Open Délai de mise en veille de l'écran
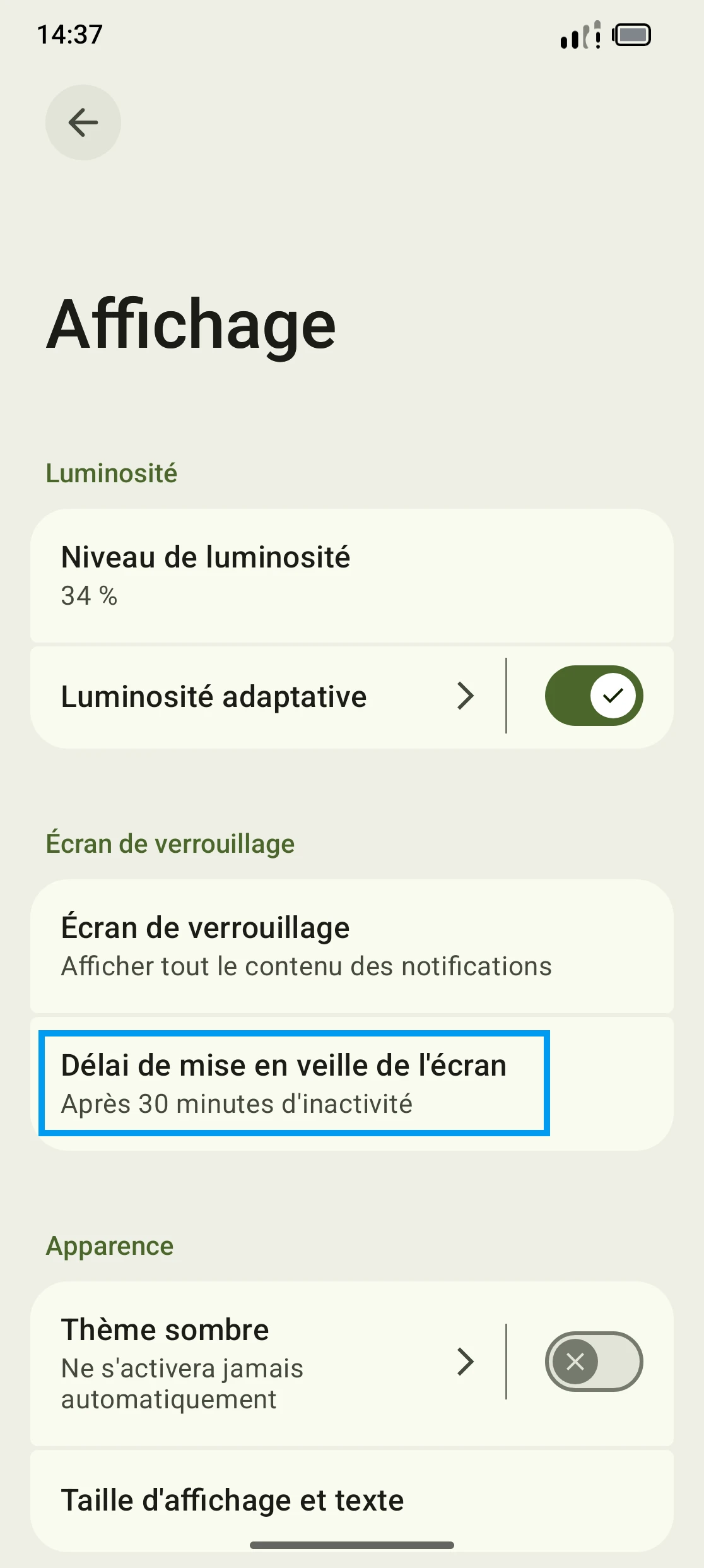This screenshot has width=704, height=1568. point(294,1083)
